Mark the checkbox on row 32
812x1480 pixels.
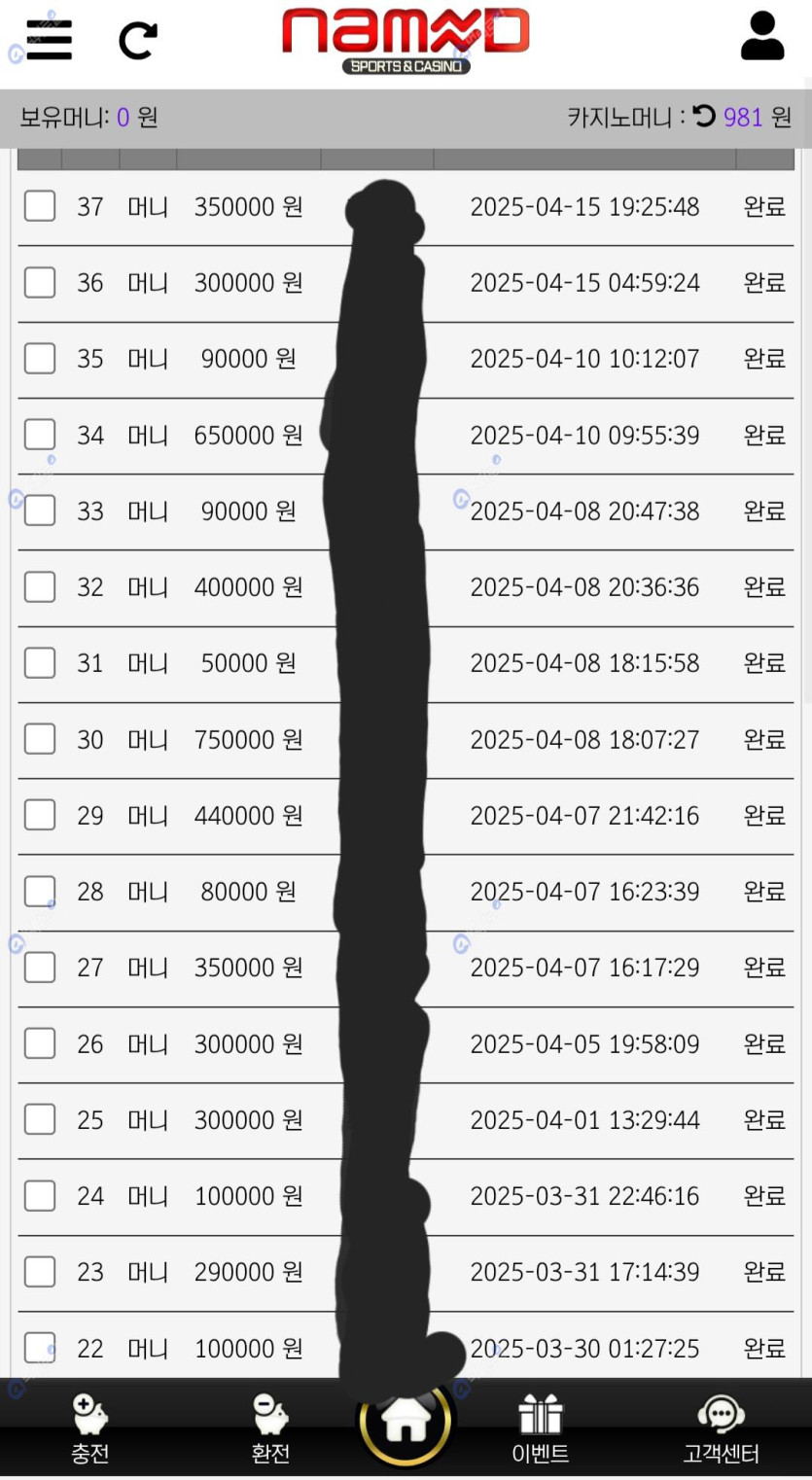point(40,586)
